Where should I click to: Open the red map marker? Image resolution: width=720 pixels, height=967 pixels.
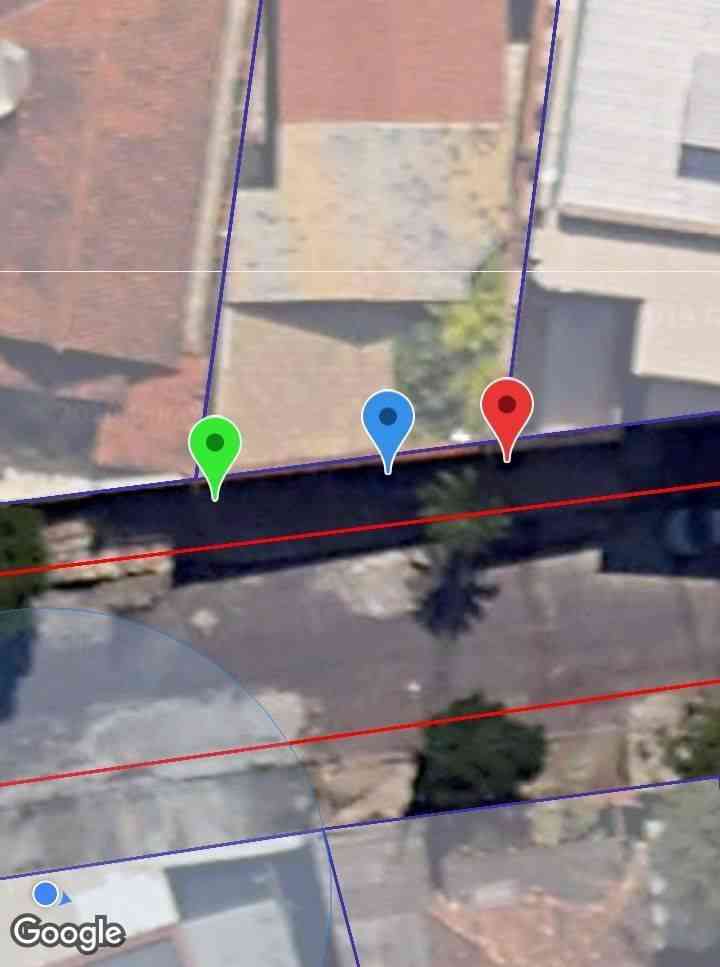pyautogui.click(x=507, y=408)
